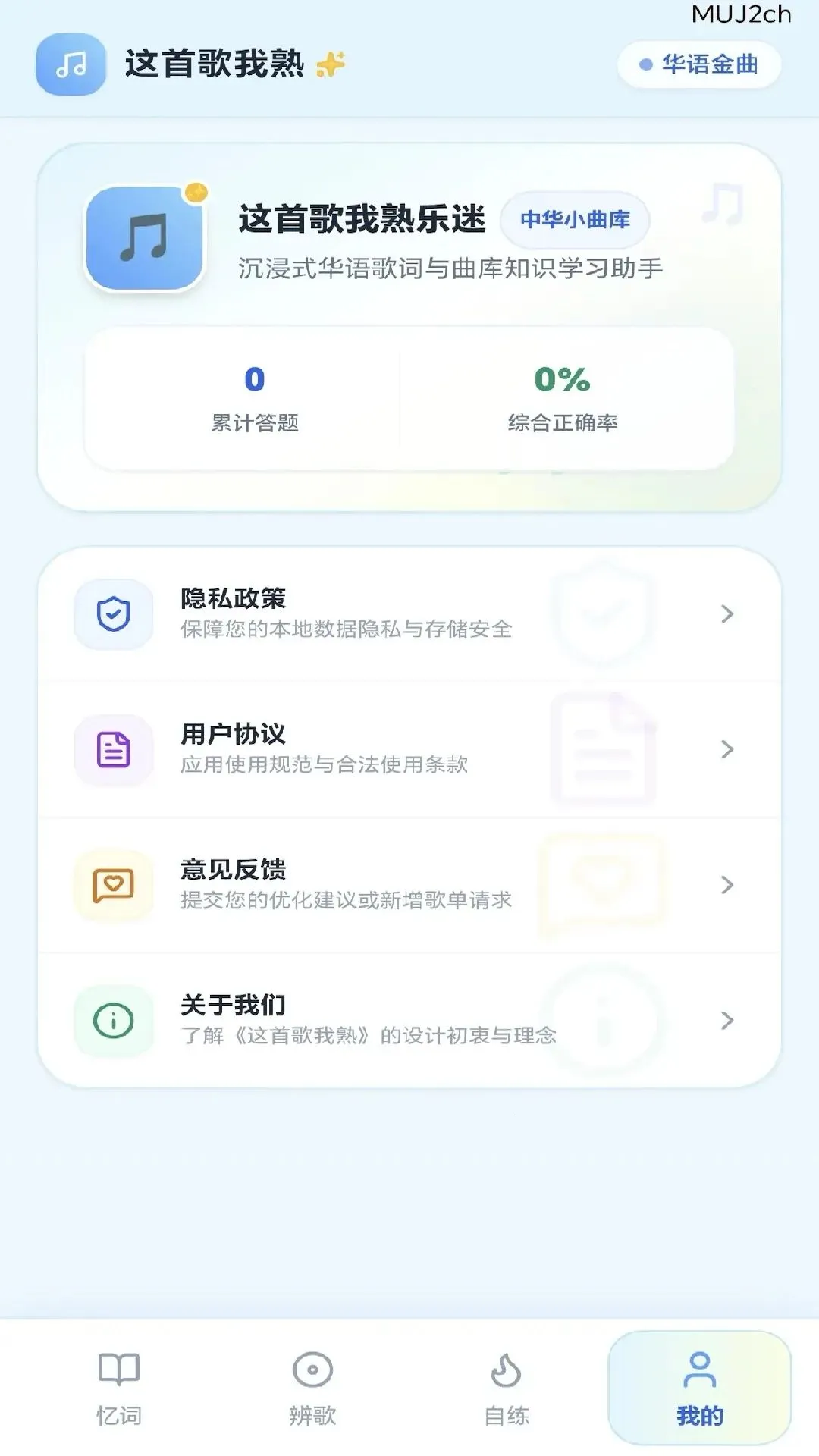Viewport: 819px width, 1456px height.
Task: Open 意见反馈 to submit feedback
Action: 409,885
